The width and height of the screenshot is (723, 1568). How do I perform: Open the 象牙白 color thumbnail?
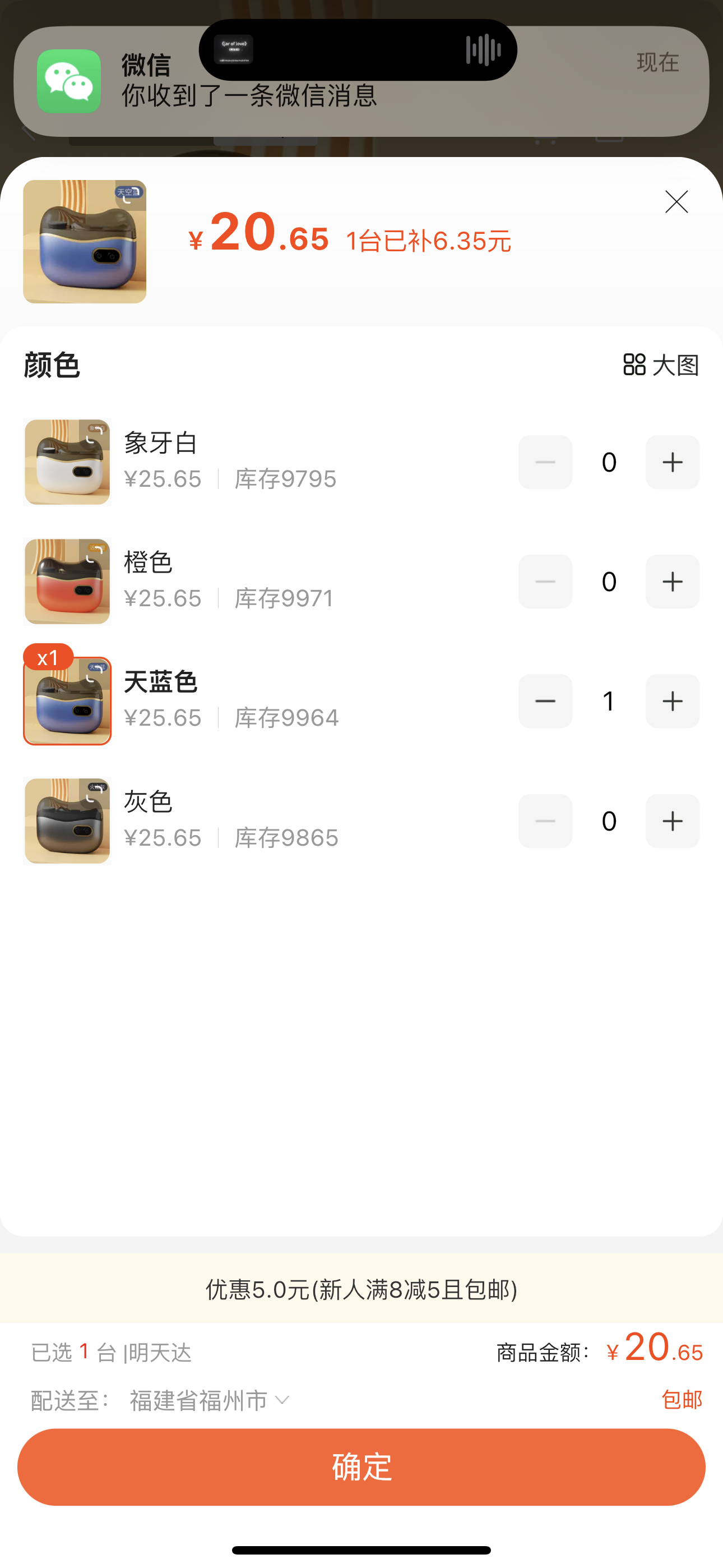[x=67, y=463]
